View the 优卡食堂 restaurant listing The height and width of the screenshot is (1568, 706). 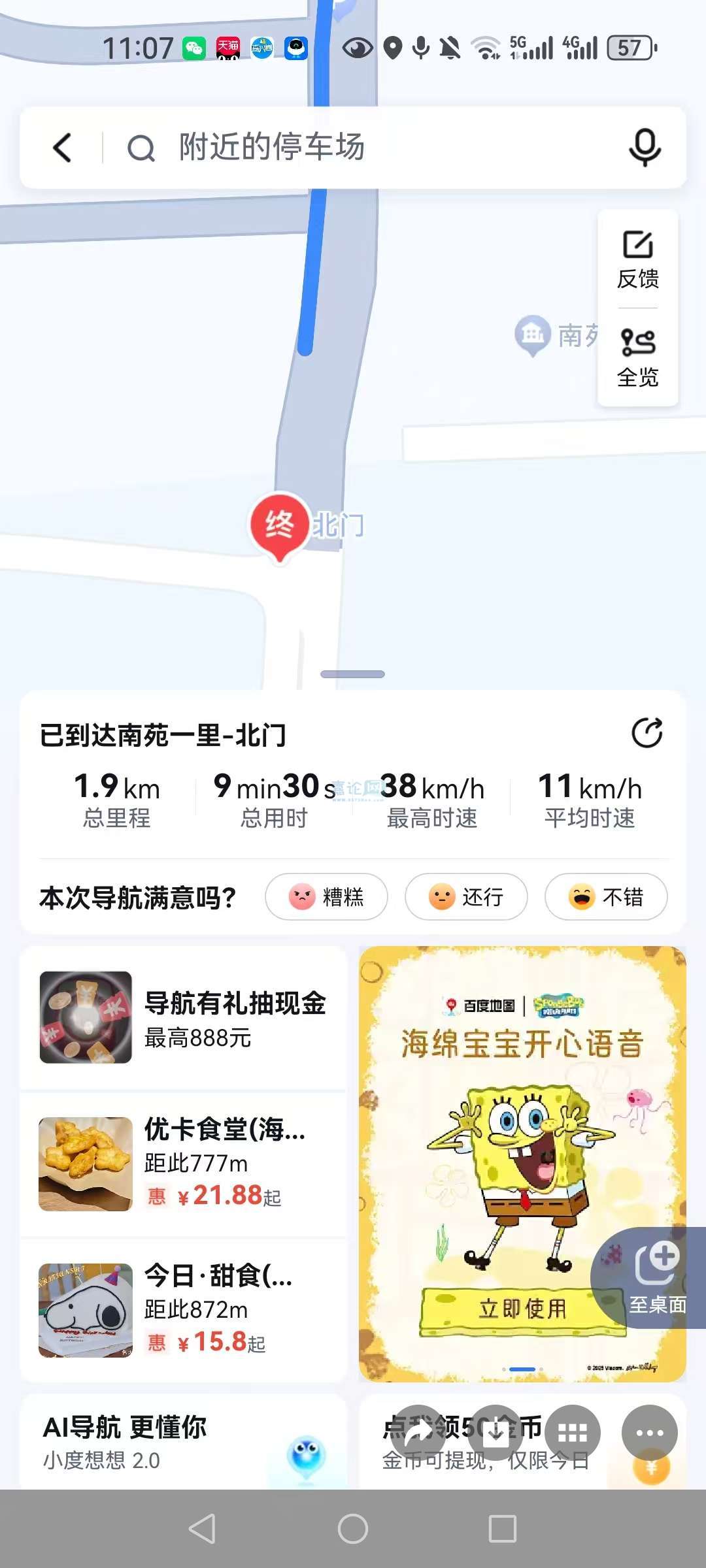pos(183,1164)
